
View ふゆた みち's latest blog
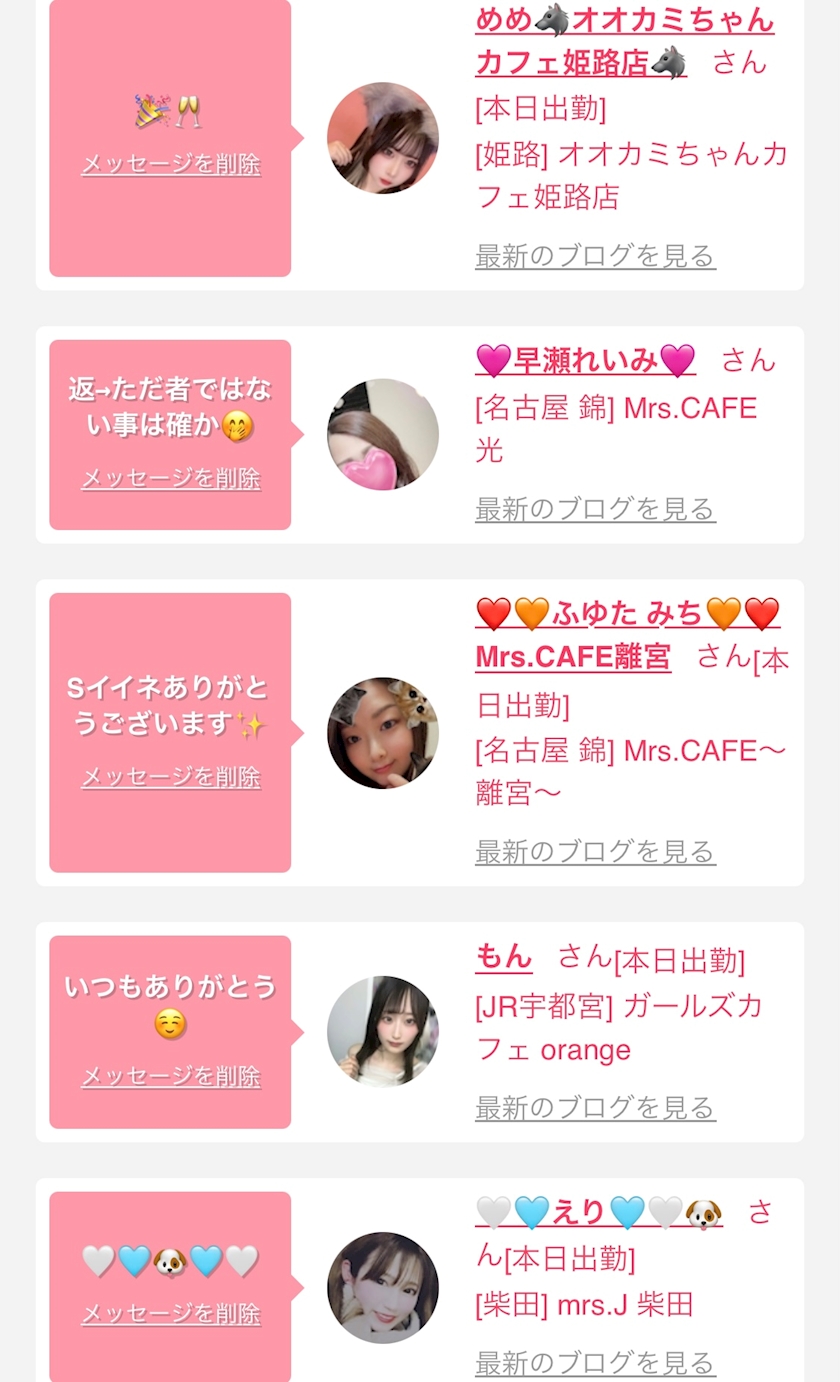pos(595,852)
